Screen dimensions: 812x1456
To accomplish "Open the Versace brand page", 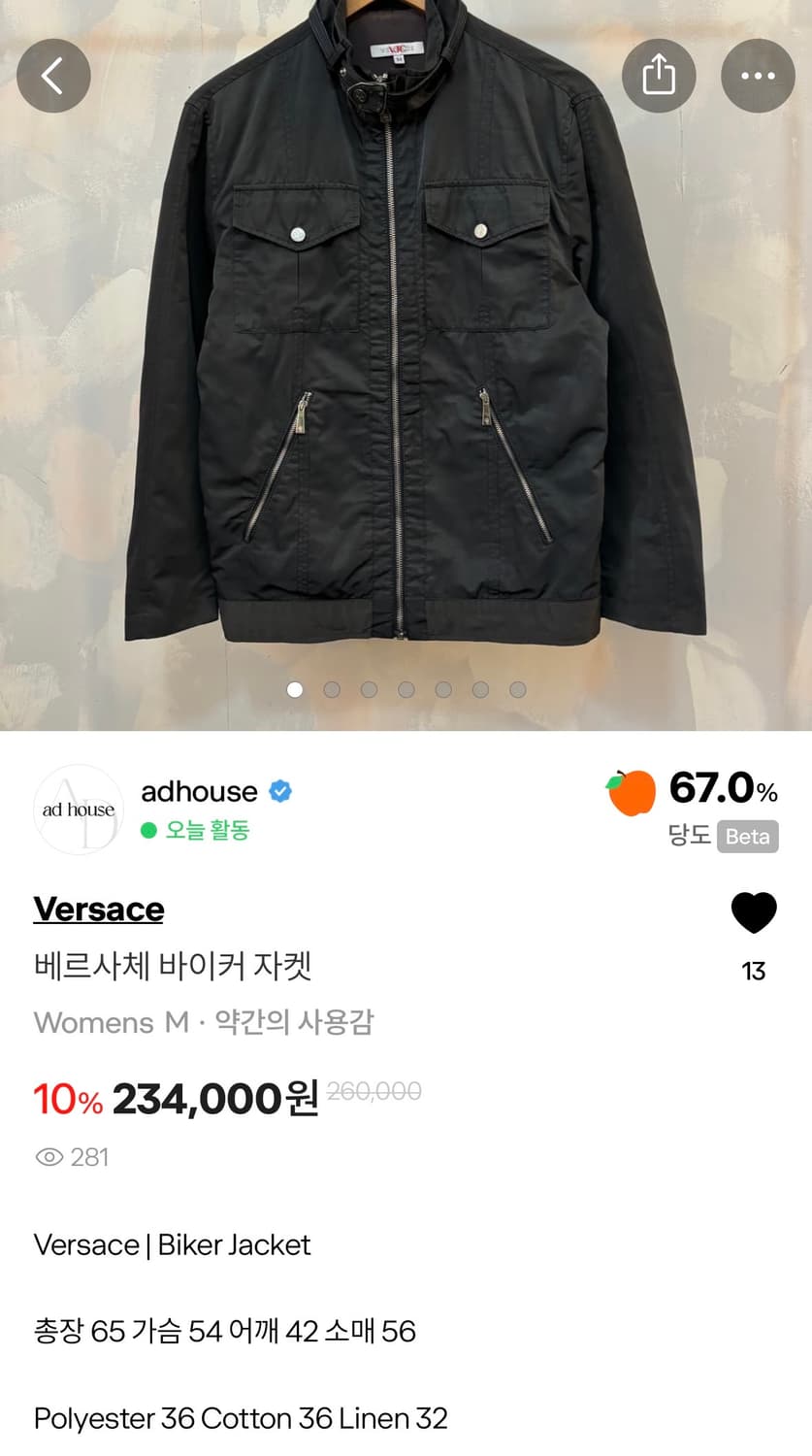I will pos(98,909).
